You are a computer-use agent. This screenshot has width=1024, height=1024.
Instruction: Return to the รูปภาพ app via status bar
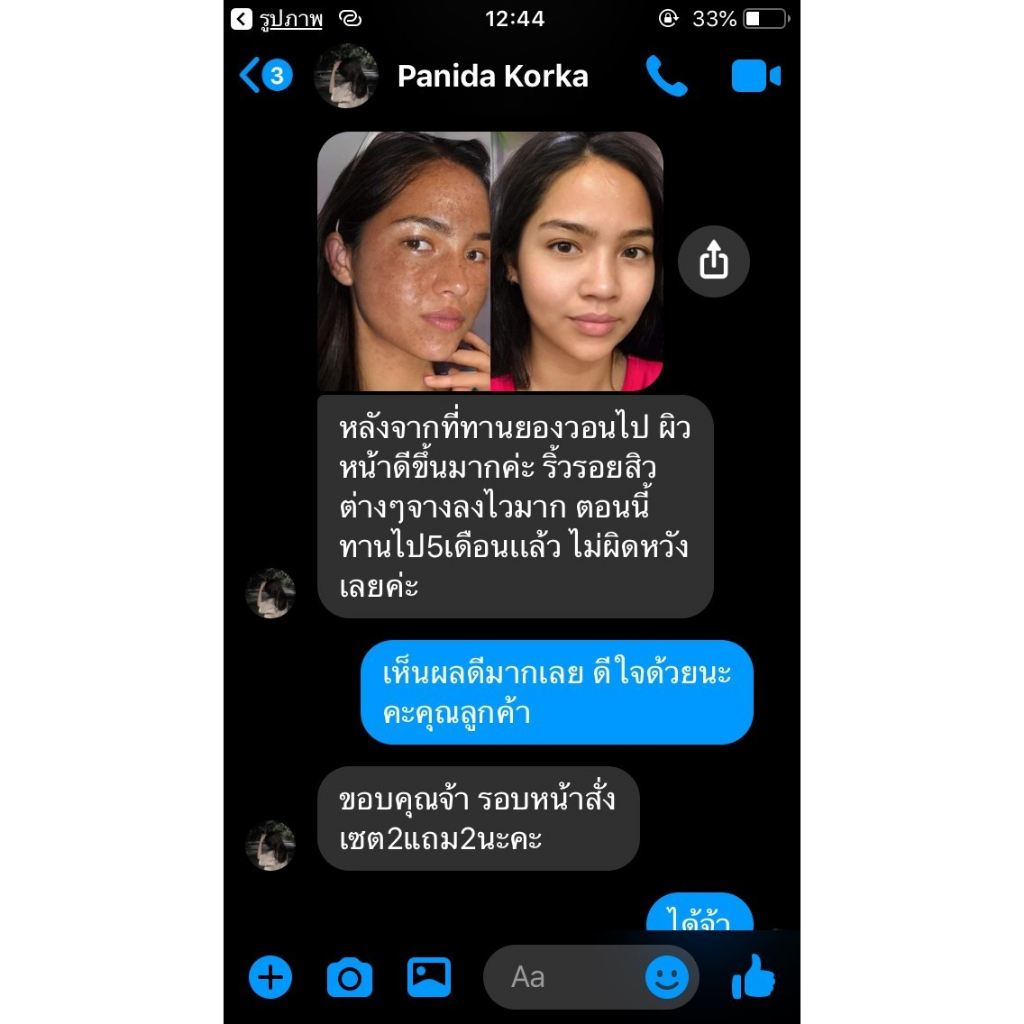(x=277, y=19)
